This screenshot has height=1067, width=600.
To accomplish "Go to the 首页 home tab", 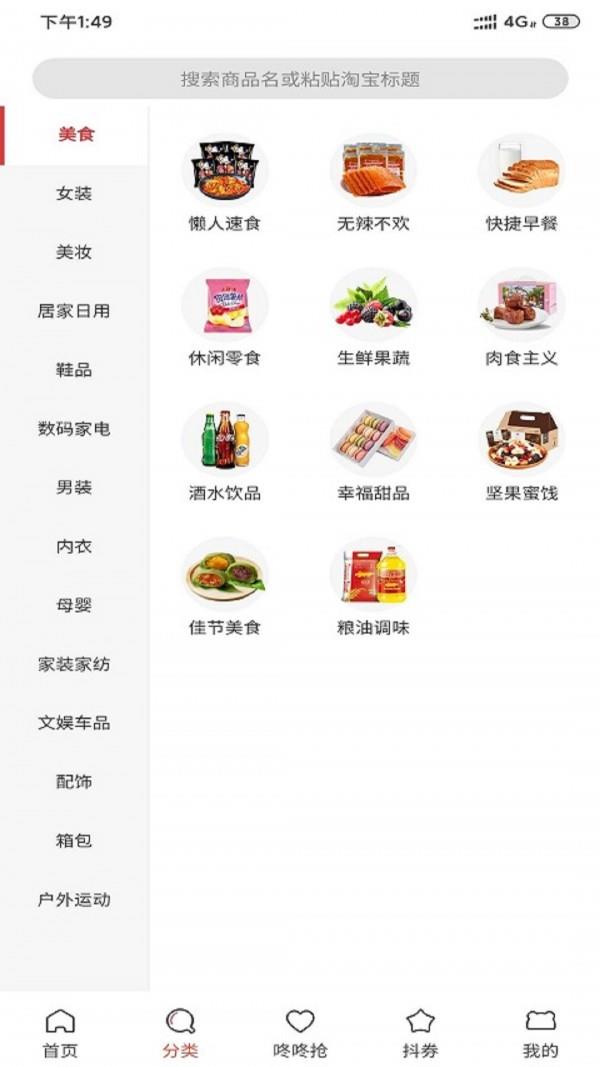I will click(x=61, y=1033).
